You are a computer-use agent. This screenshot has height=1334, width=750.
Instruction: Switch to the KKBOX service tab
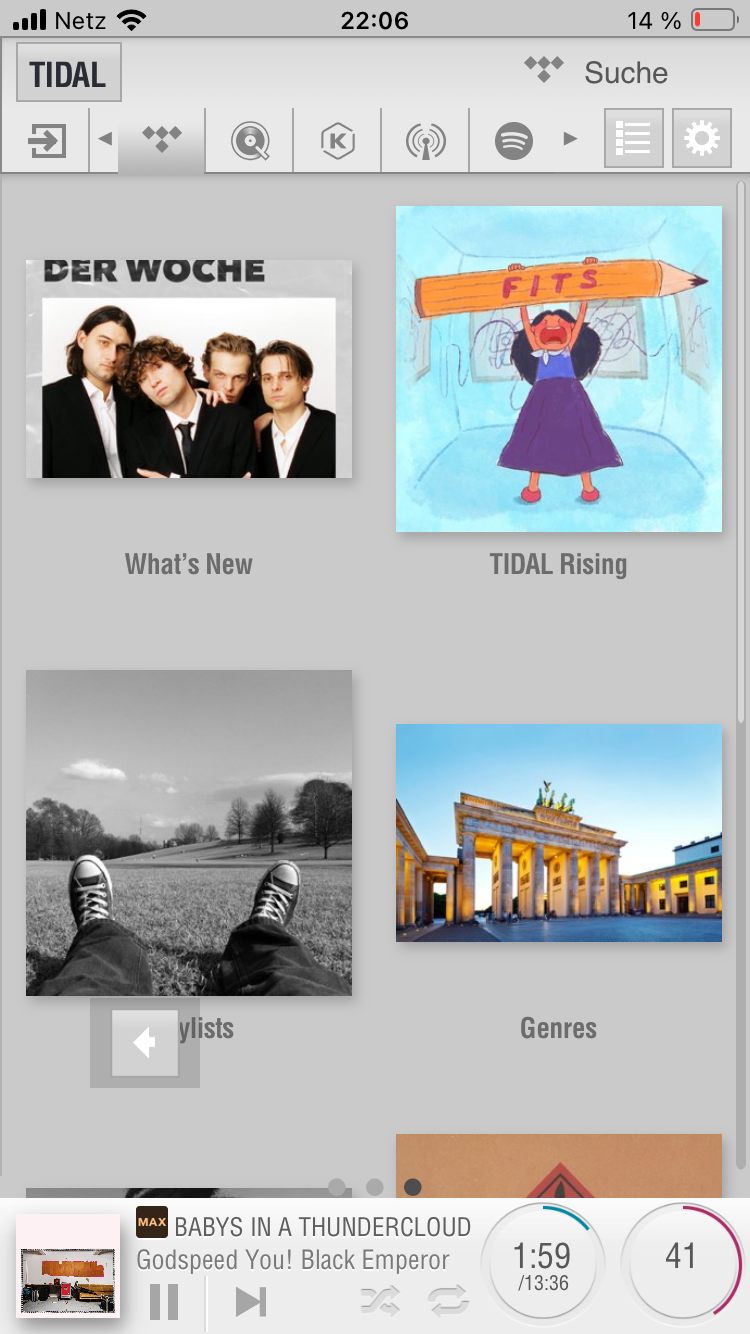click(337, 140)
